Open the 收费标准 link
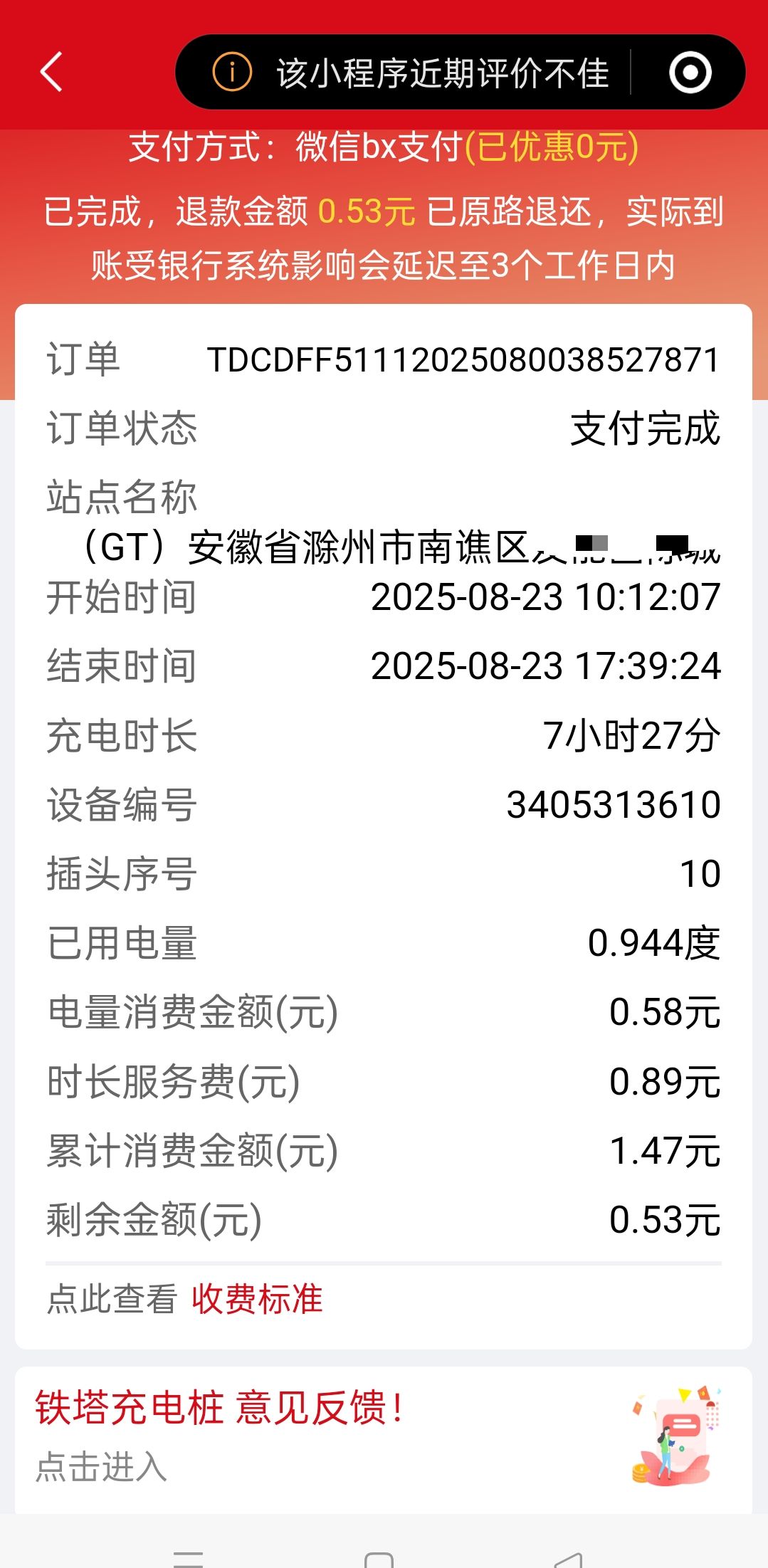Viewport: 768px width, 1568px height. point(257,1299)
